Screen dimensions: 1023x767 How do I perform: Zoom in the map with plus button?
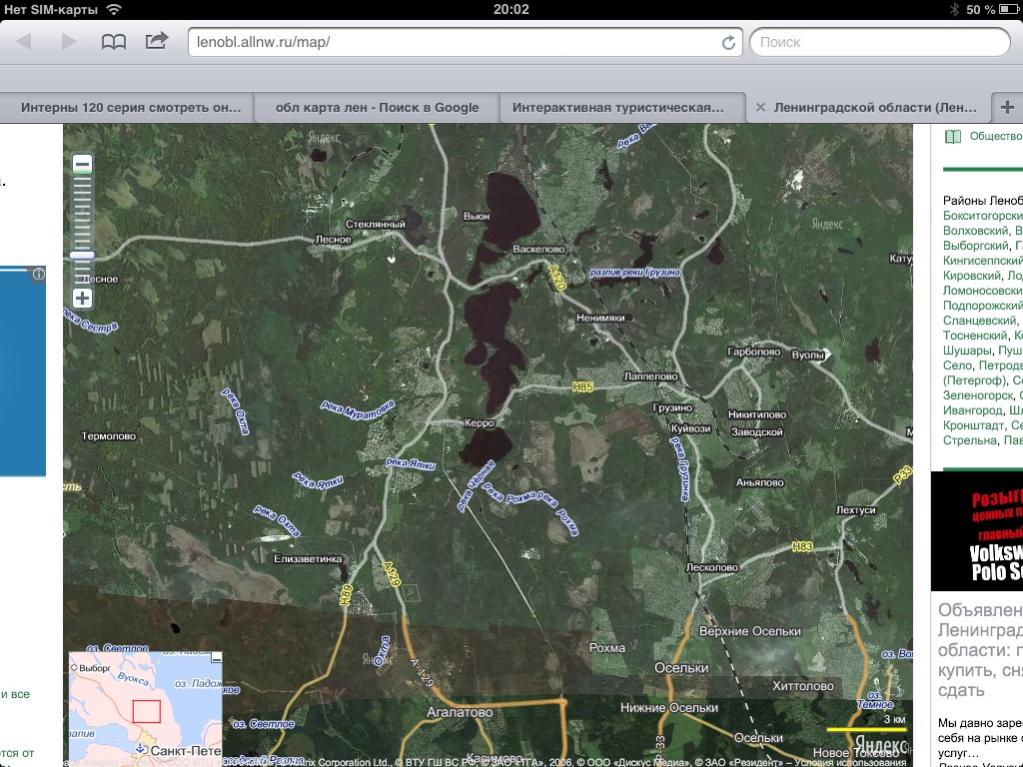pyautogui.click(x=82, y=298)
